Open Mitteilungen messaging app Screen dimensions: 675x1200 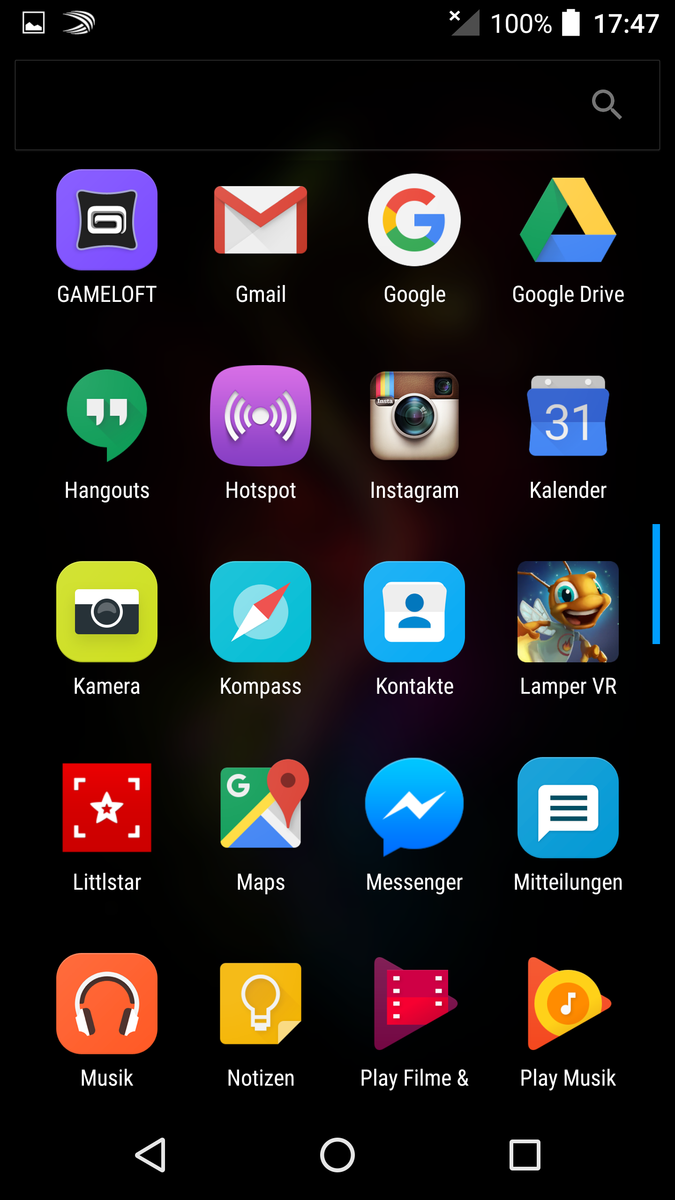(568, 808)
